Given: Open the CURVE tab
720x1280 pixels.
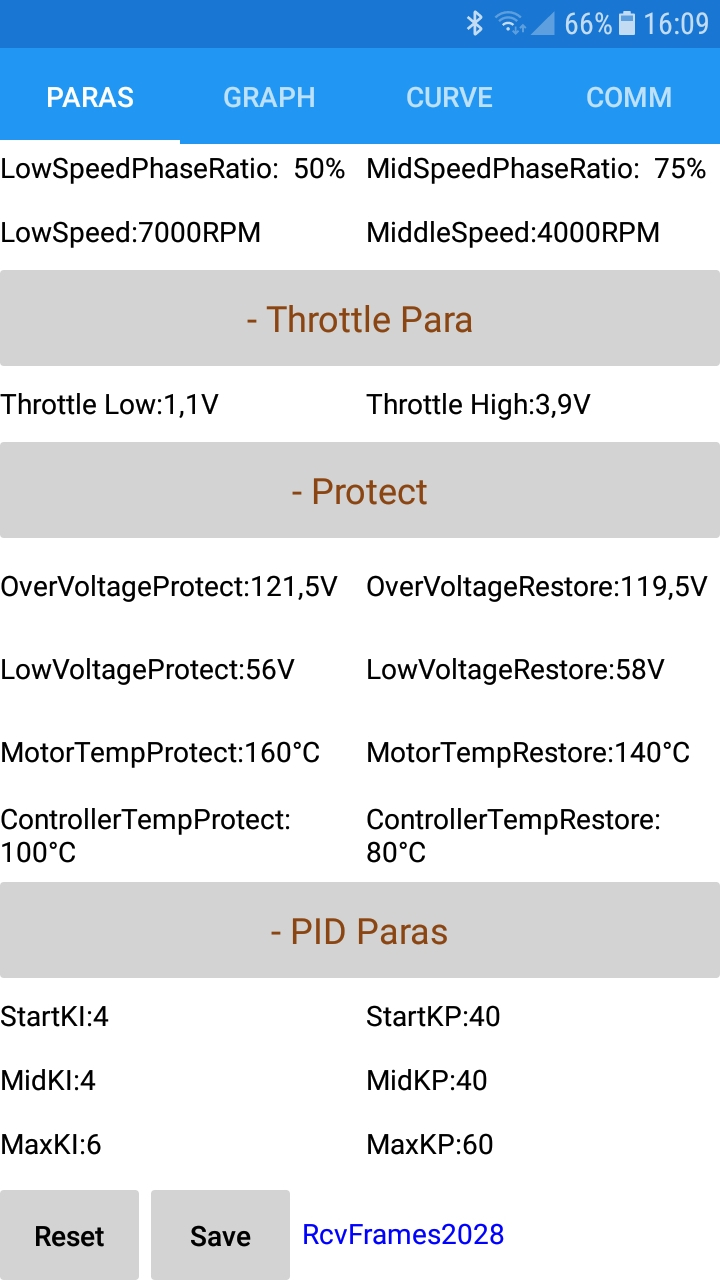Looking at the screenshot, I should (x=449, y=97).
